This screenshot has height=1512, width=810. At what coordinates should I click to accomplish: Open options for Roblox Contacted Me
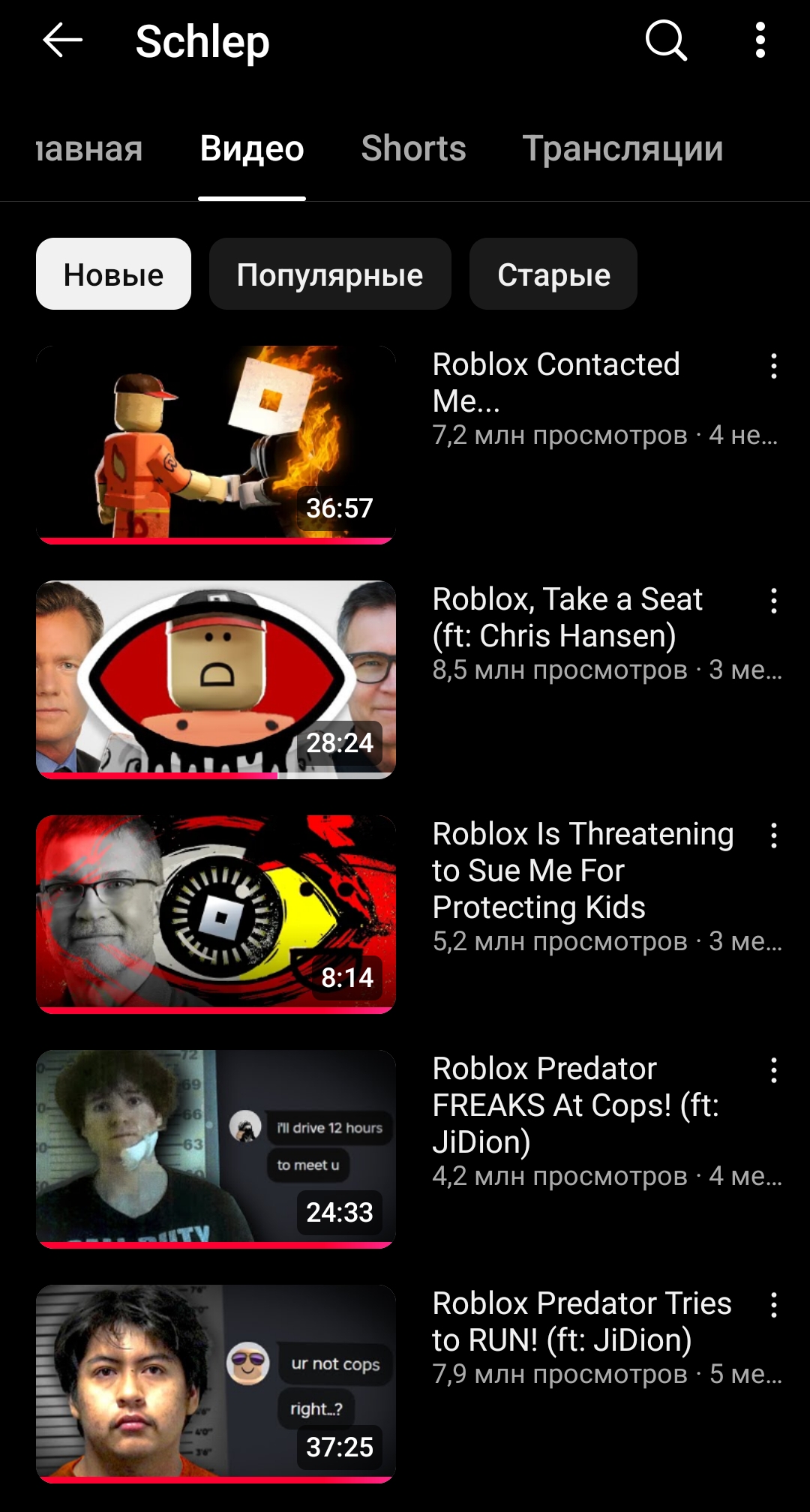[774, 366]
